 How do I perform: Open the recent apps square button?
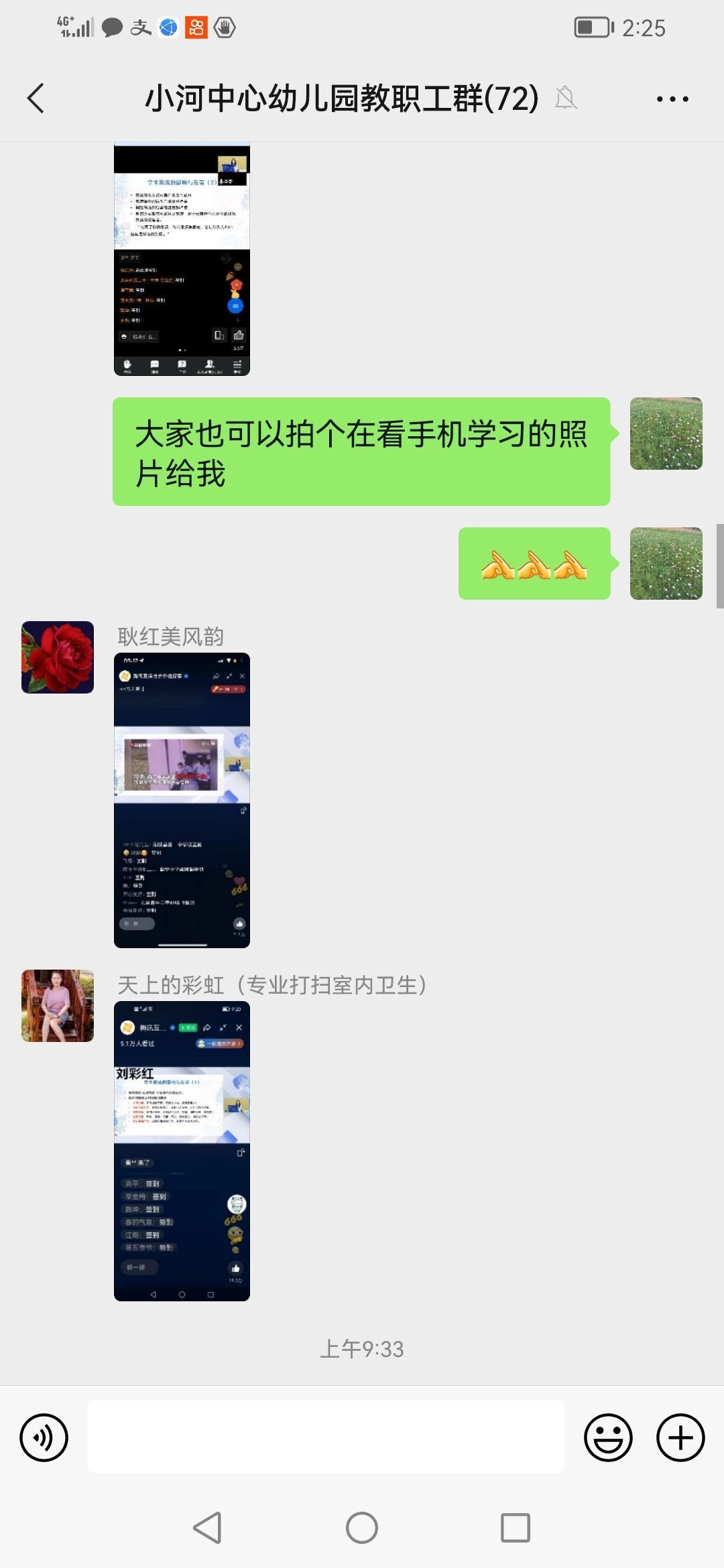[516, 1528]
